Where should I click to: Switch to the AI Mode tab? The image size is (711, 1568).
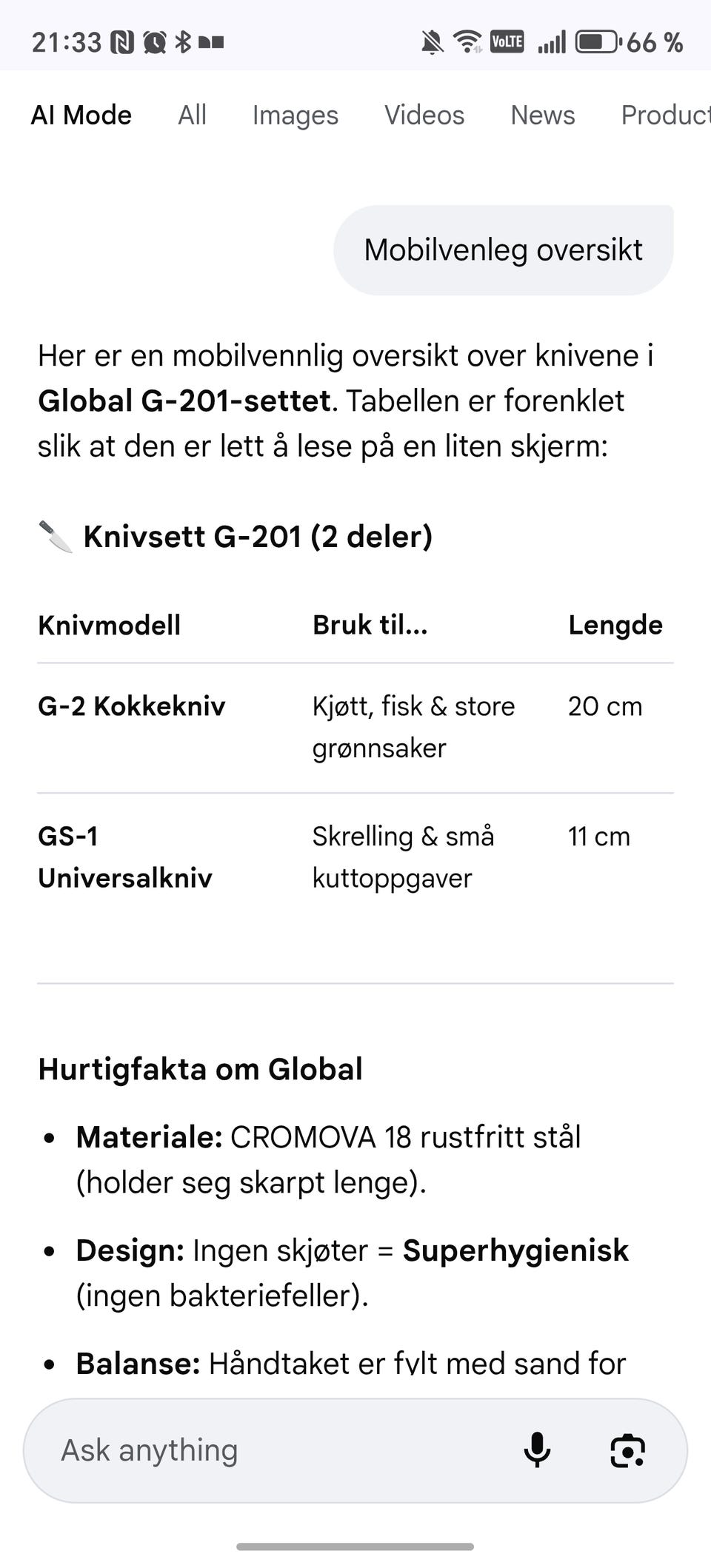coord(81,115)
